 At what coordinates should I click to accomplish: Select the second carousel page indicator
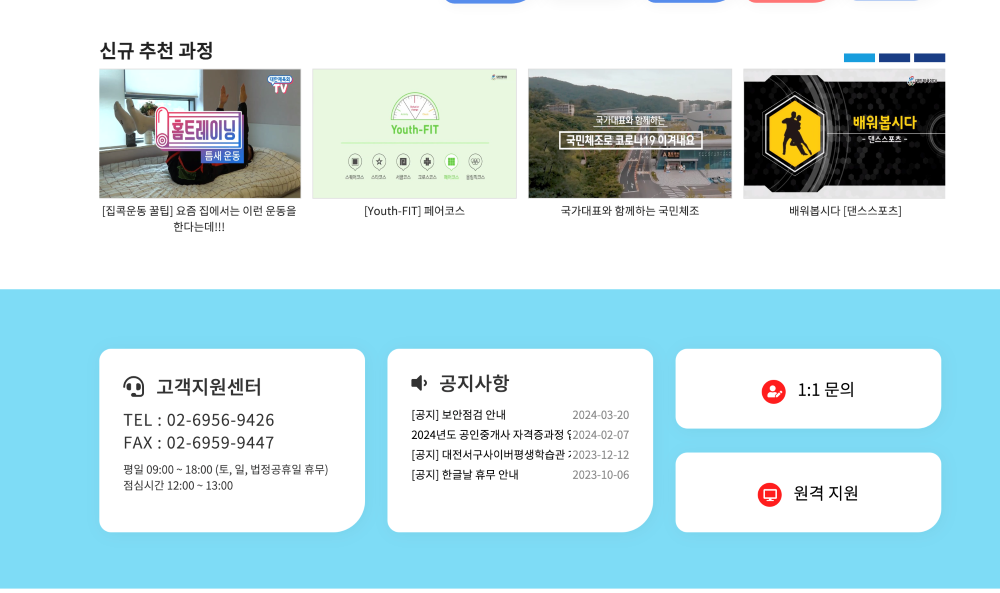click(894, 58)
